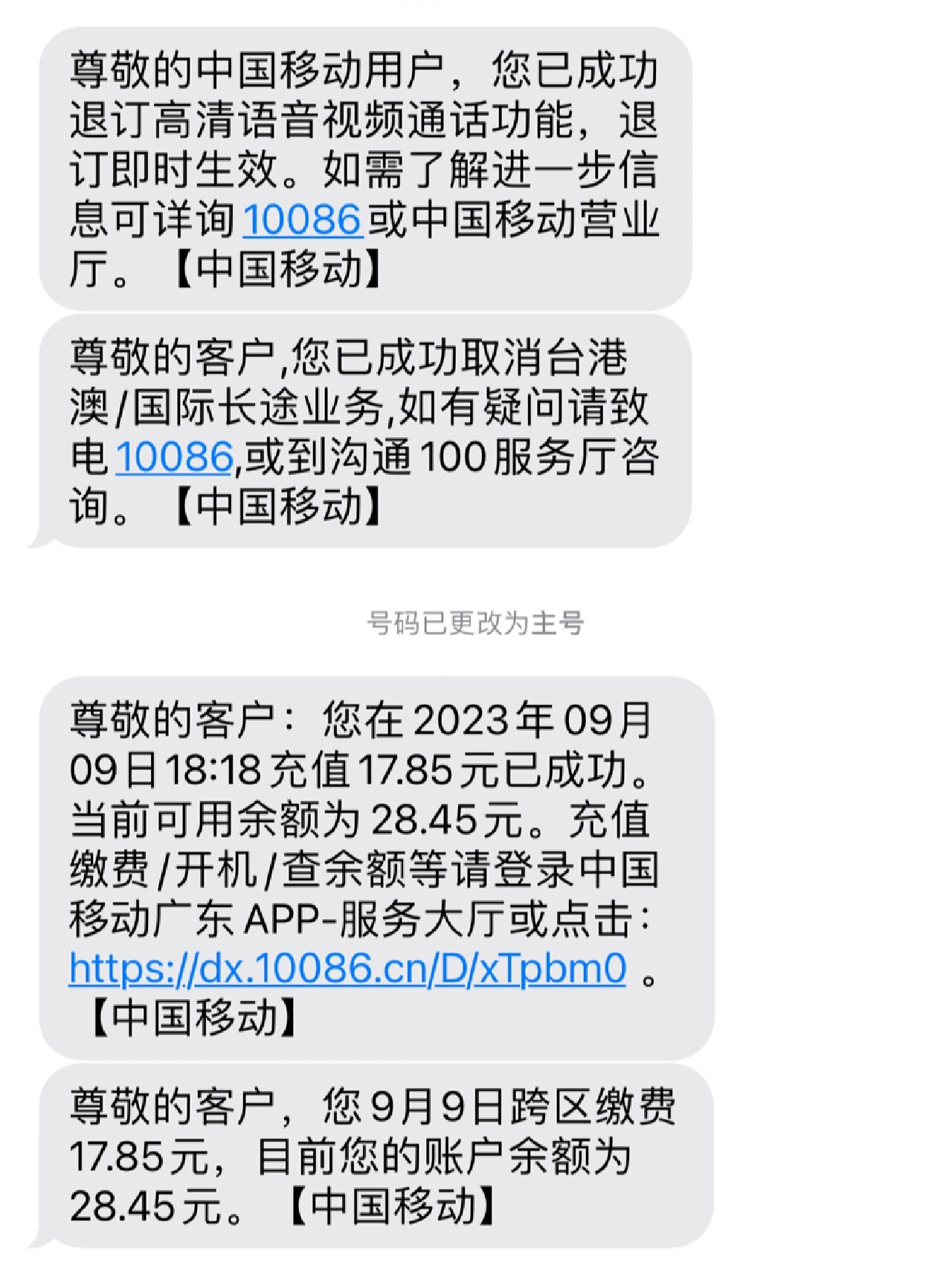The image size is (952, 1270).
Task: Dial 10086 from the second message bubble
Action: [x=171, y=458]
